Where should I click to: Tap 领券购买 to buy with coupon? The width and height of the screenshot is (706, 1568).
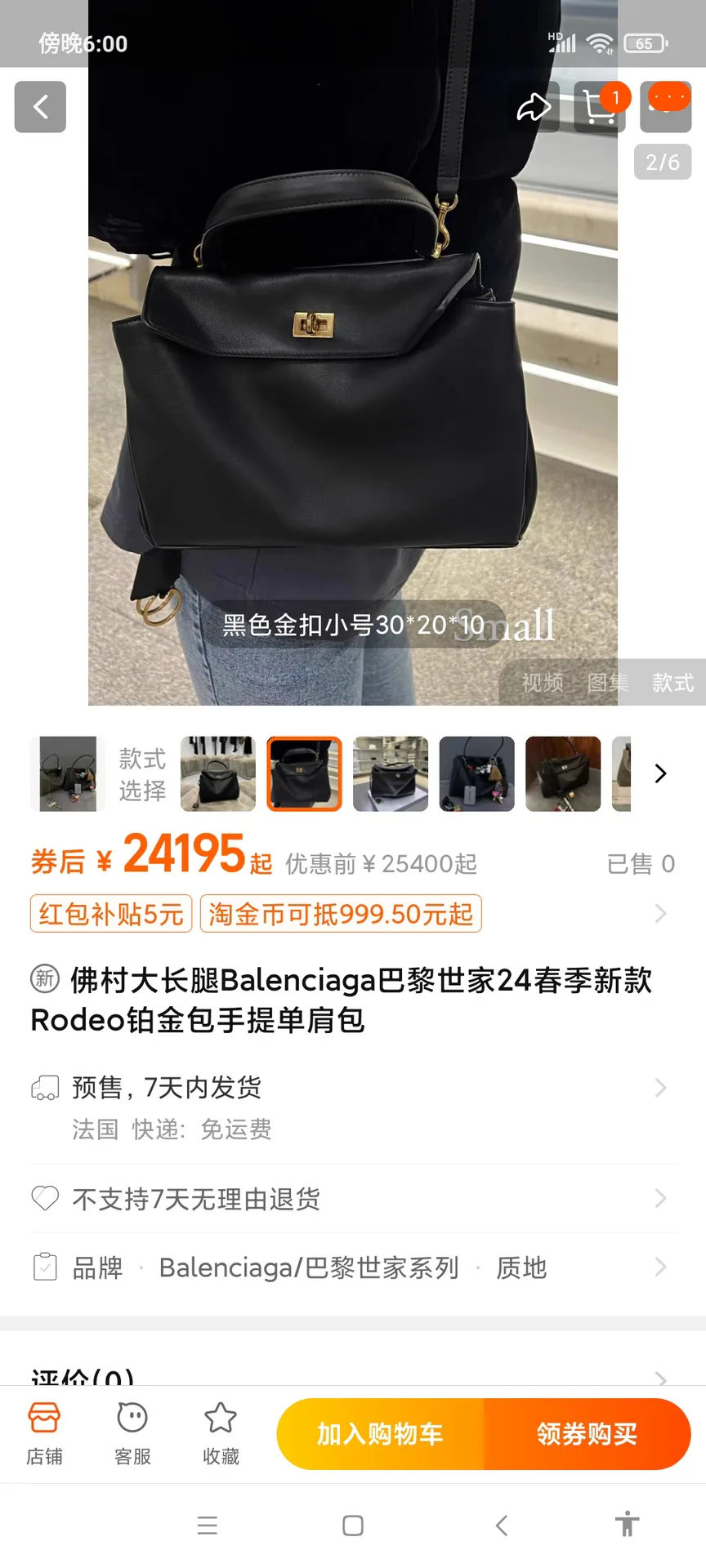click(x=588, y=1434)
